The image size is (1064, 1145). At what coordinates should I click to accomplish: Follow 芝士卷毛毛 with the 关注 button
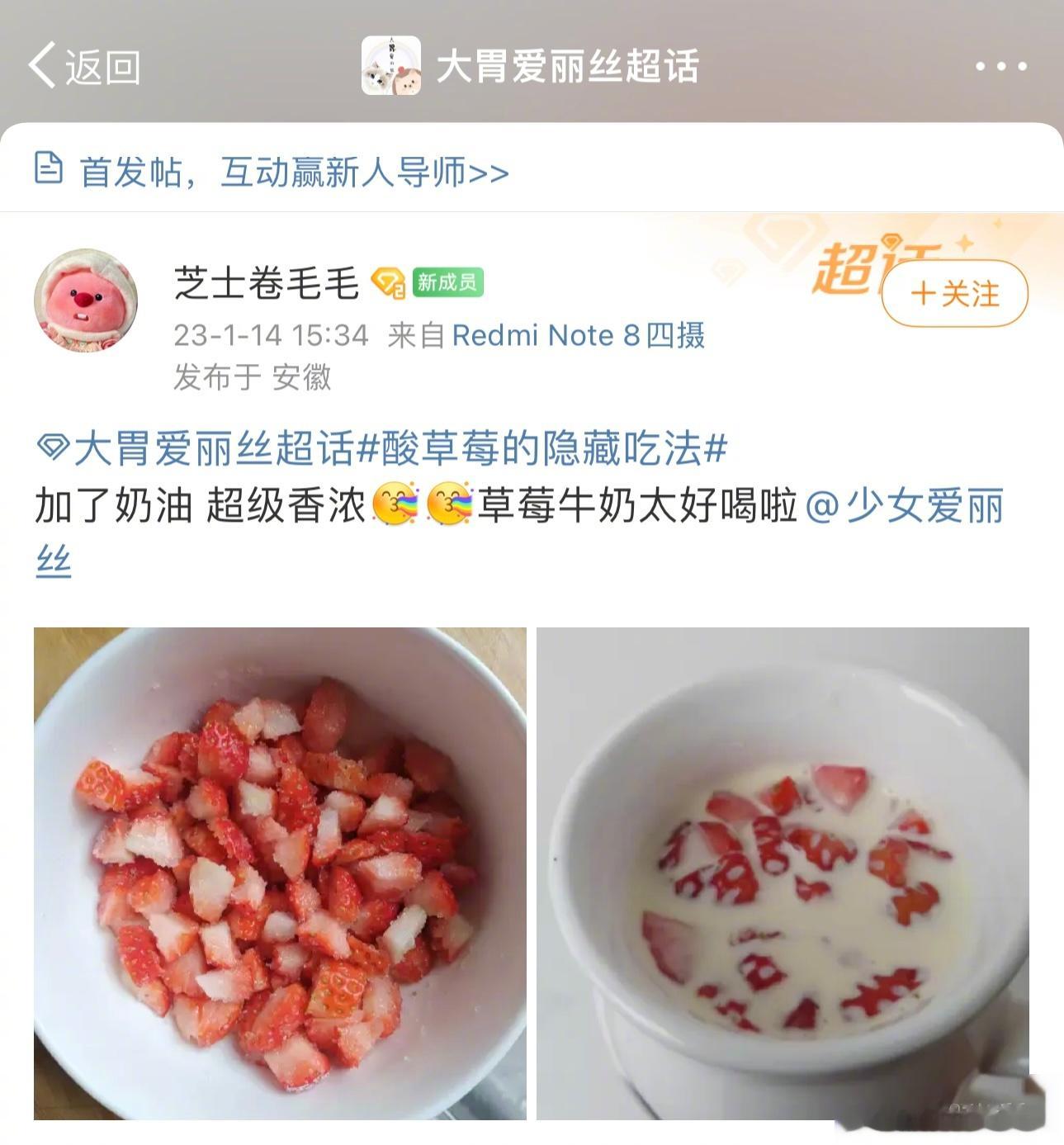point(954,294)
